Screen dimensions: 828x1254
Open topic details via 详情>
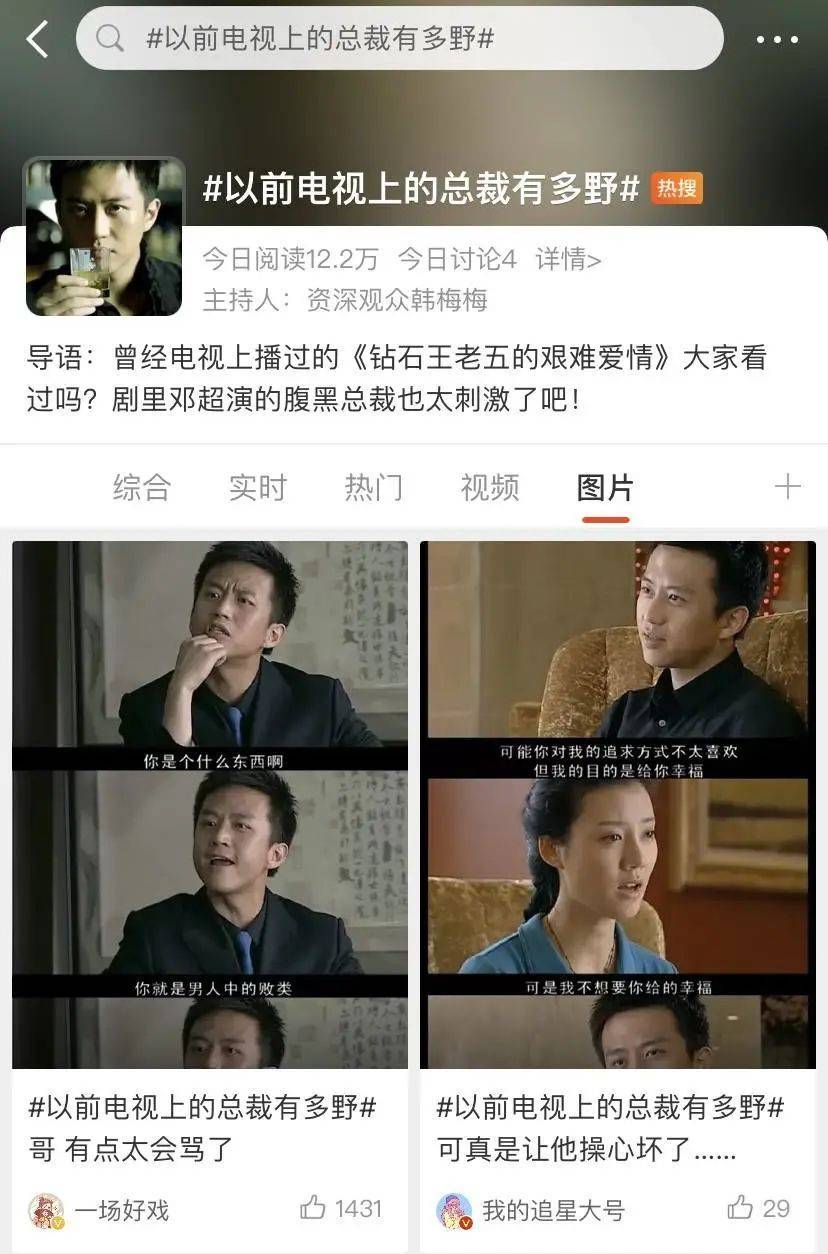coord(568,259)
